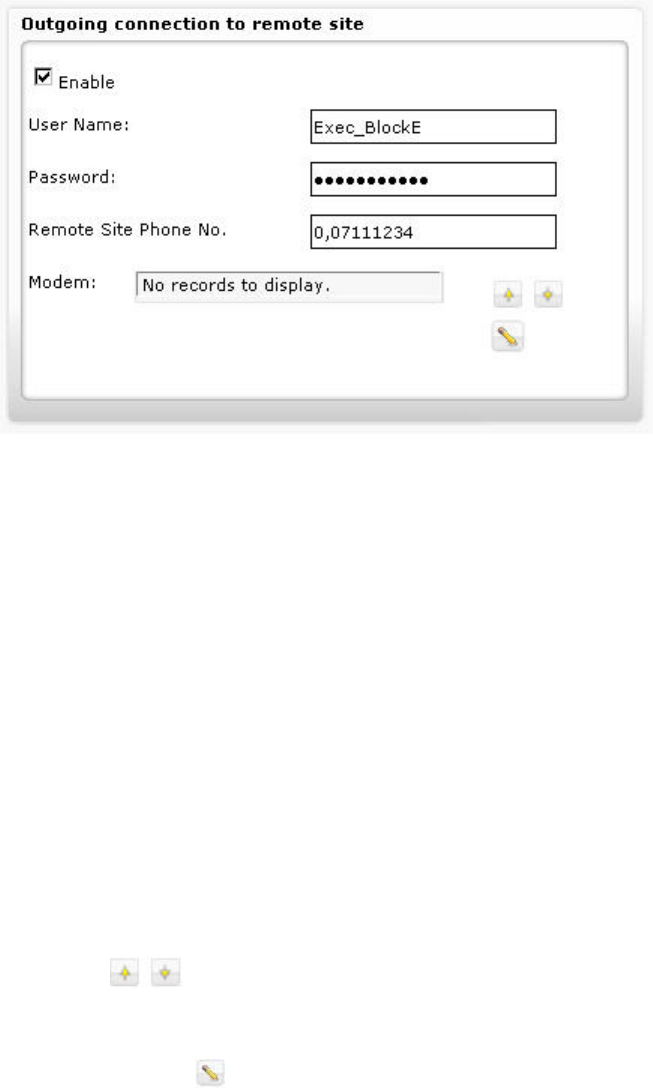Move modem up beside the Modem list
The image size is (653, 1088).
click(x=508, y=295)
